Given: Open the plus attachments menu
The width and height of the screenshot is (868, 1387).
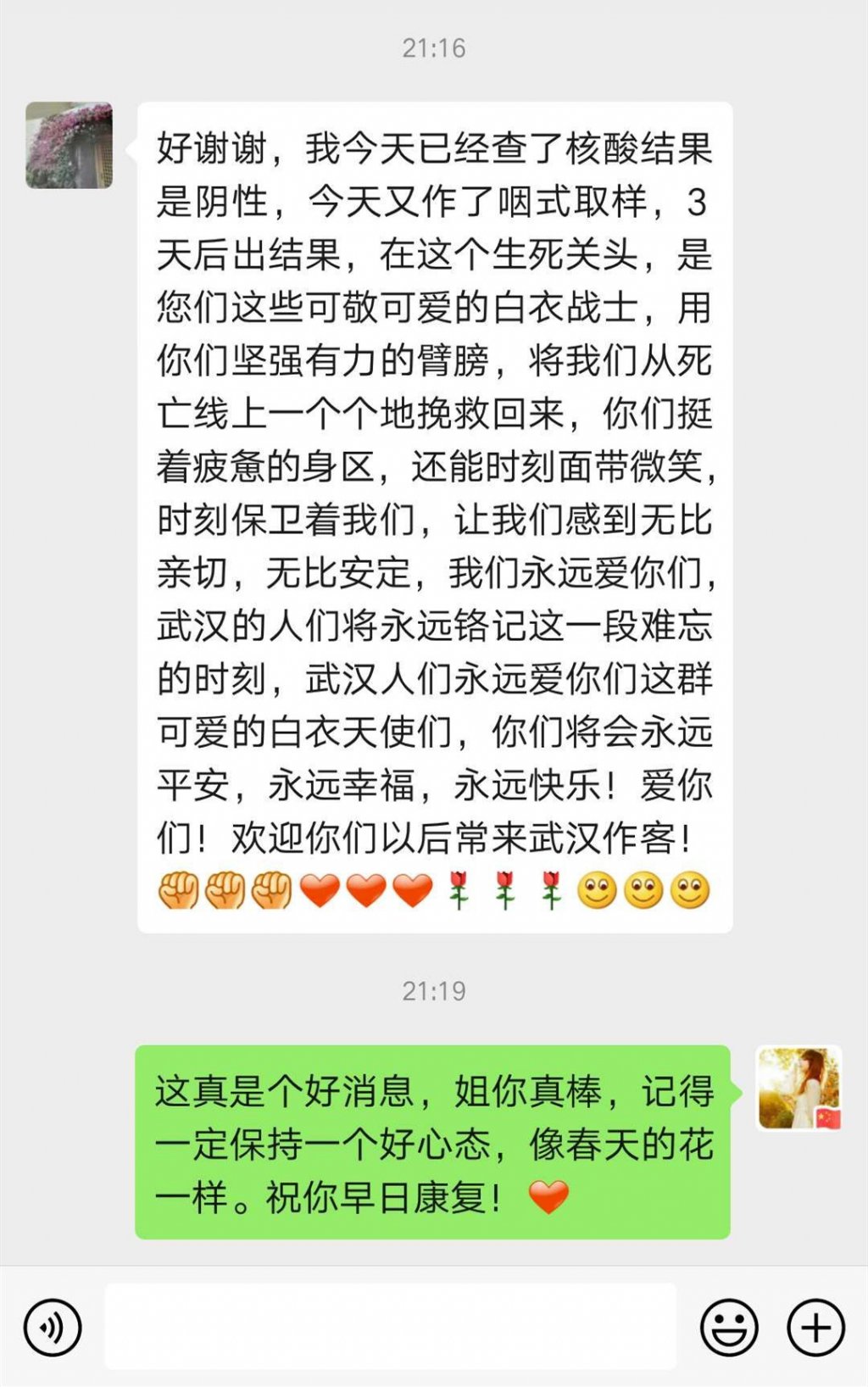Looking at the screenshot, I should [x=816, y=1327].
